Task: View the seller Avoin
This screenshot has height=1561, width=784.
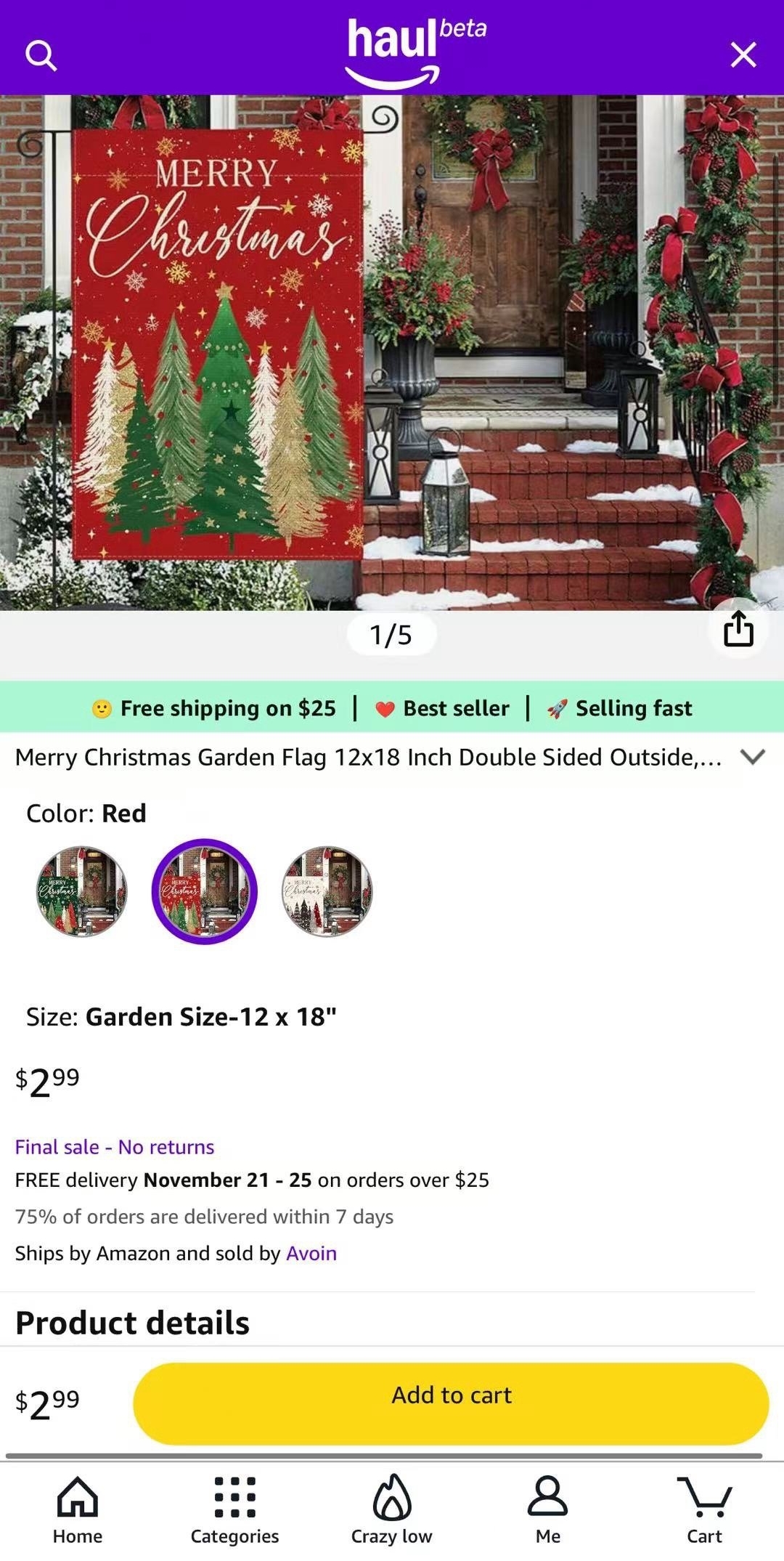Action: [x=311, y=1253]
